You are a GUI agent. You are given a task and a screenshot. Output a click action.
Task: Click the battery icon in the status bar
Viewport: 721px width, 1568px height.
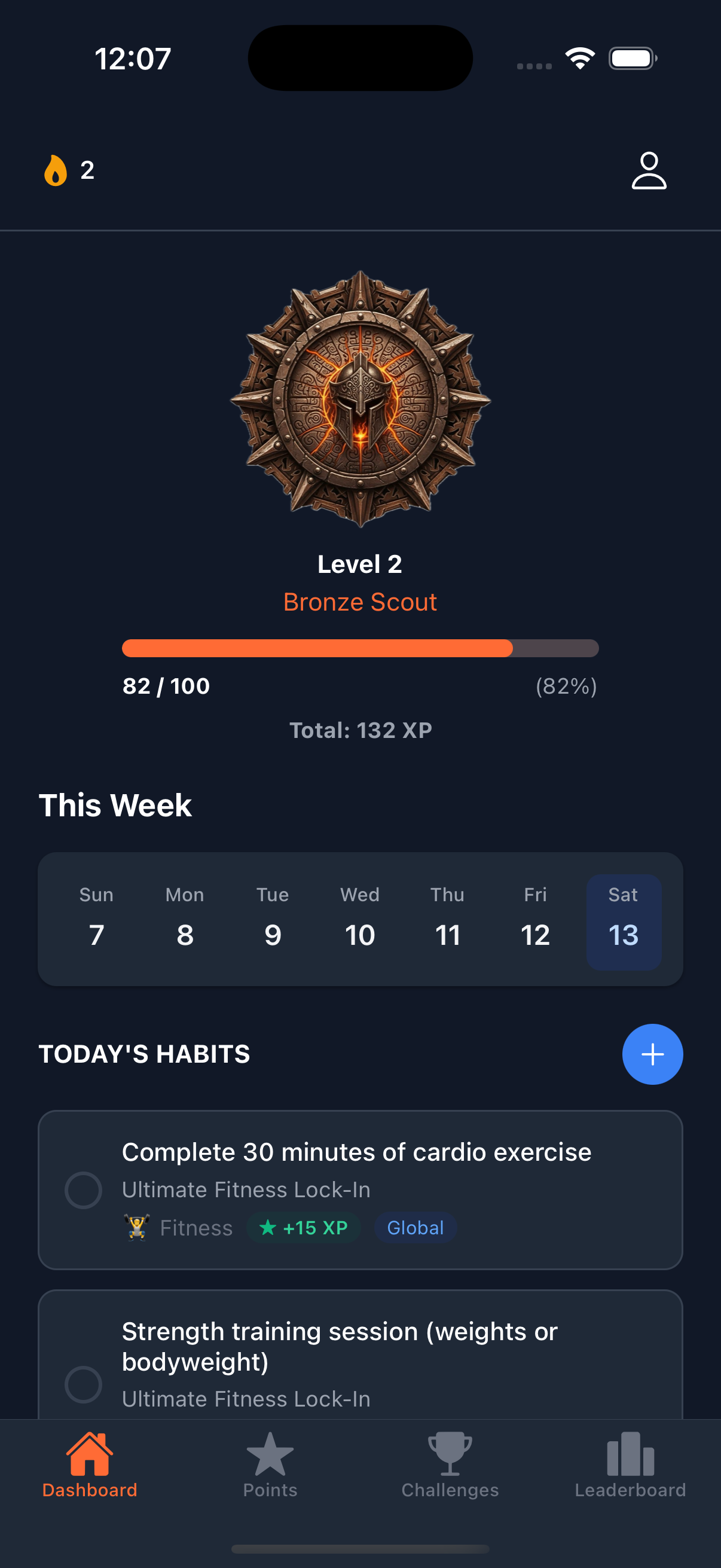[631, 58]
